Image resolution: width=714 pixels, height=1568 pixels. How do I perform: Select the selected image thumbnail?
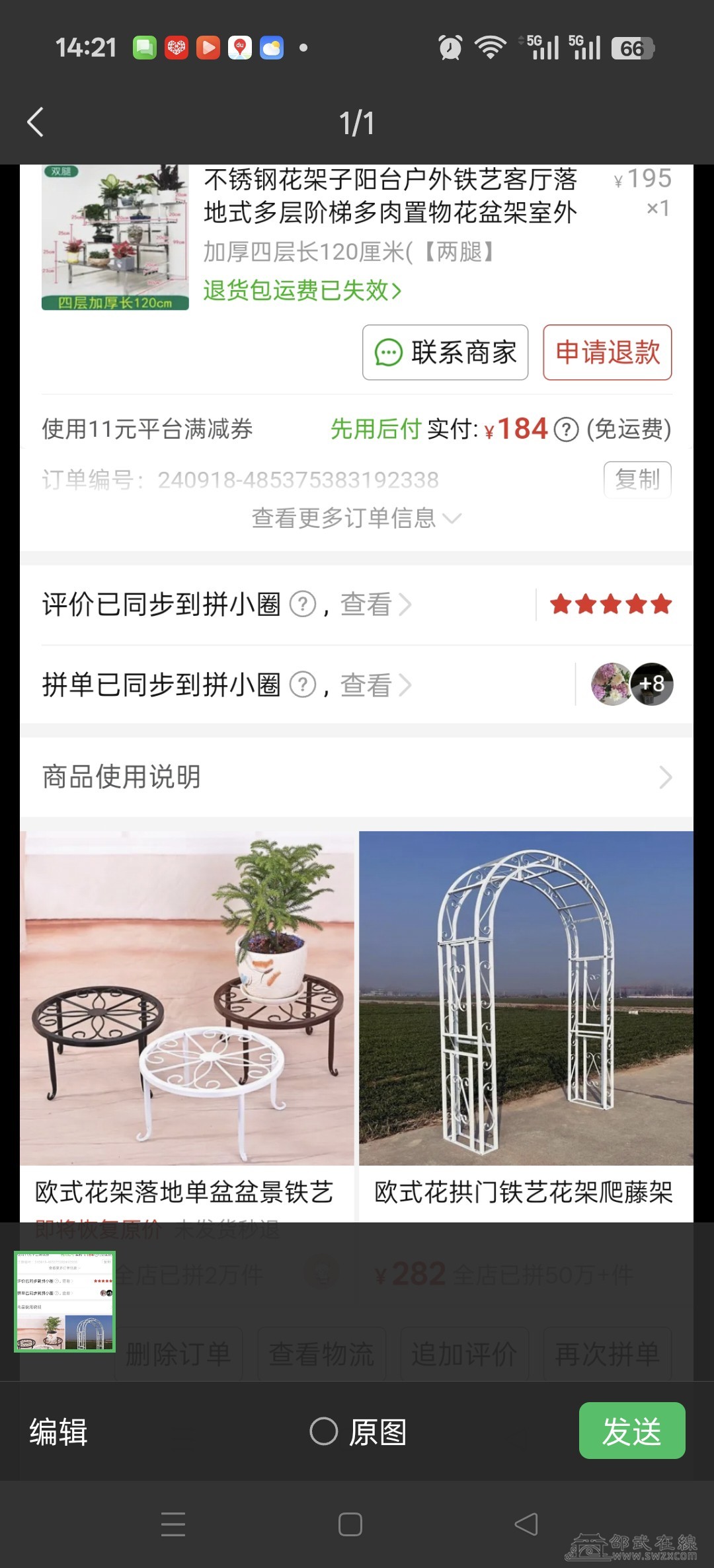[65, 1301]
